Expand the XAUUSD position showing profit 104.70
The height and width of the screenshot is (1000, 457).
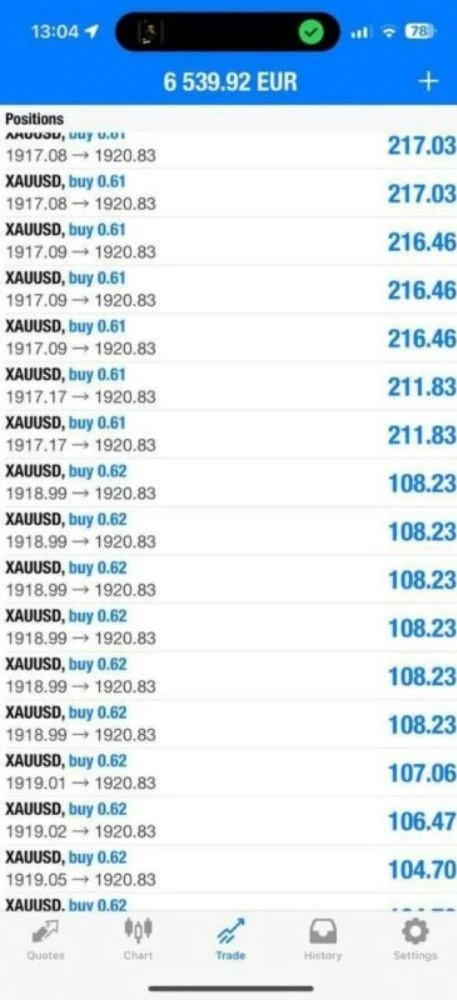click(228, 869)
